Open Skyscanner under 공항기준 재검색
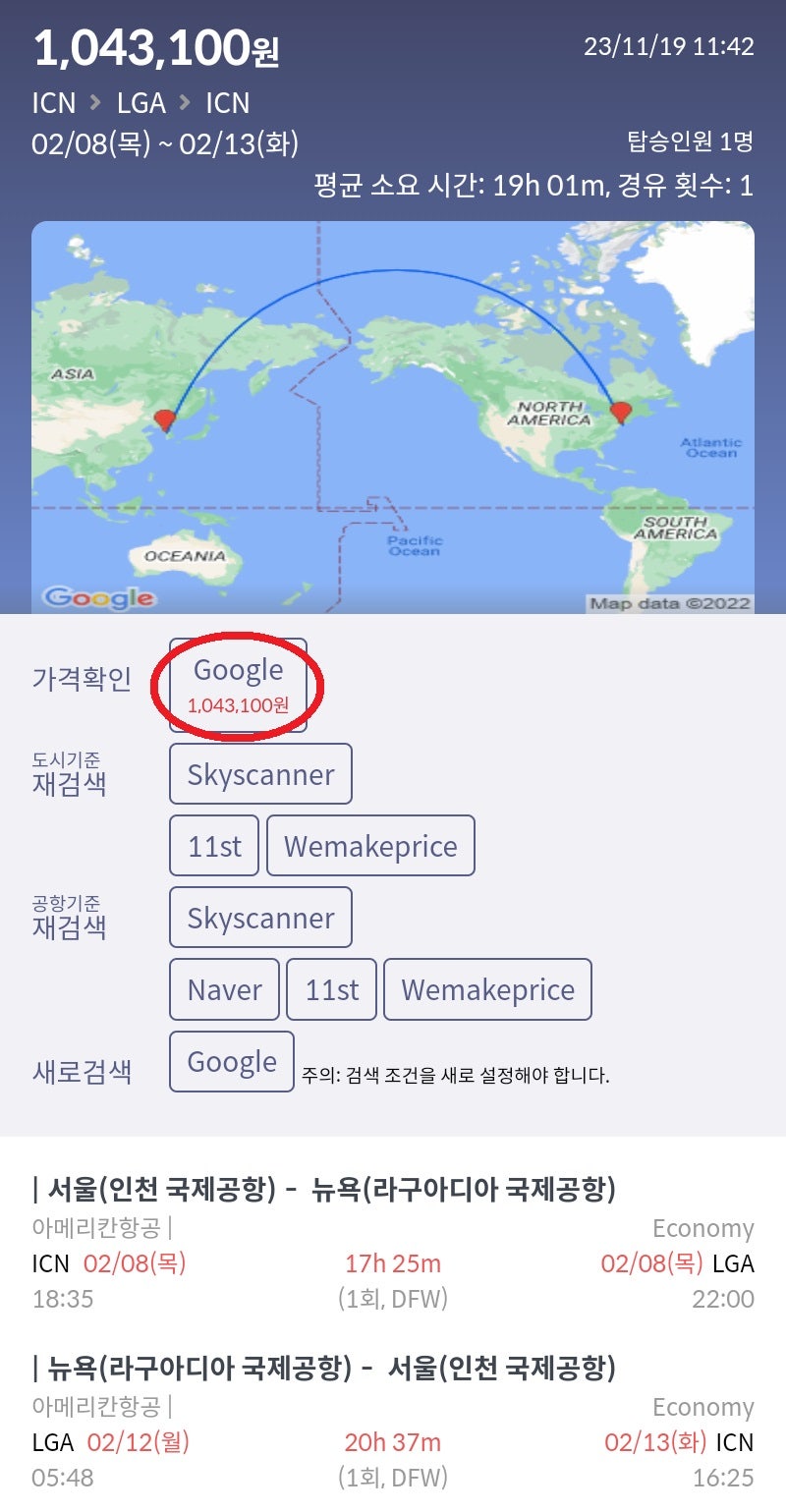This screenshot has height=1512, width=786. [x=260, y=918]
